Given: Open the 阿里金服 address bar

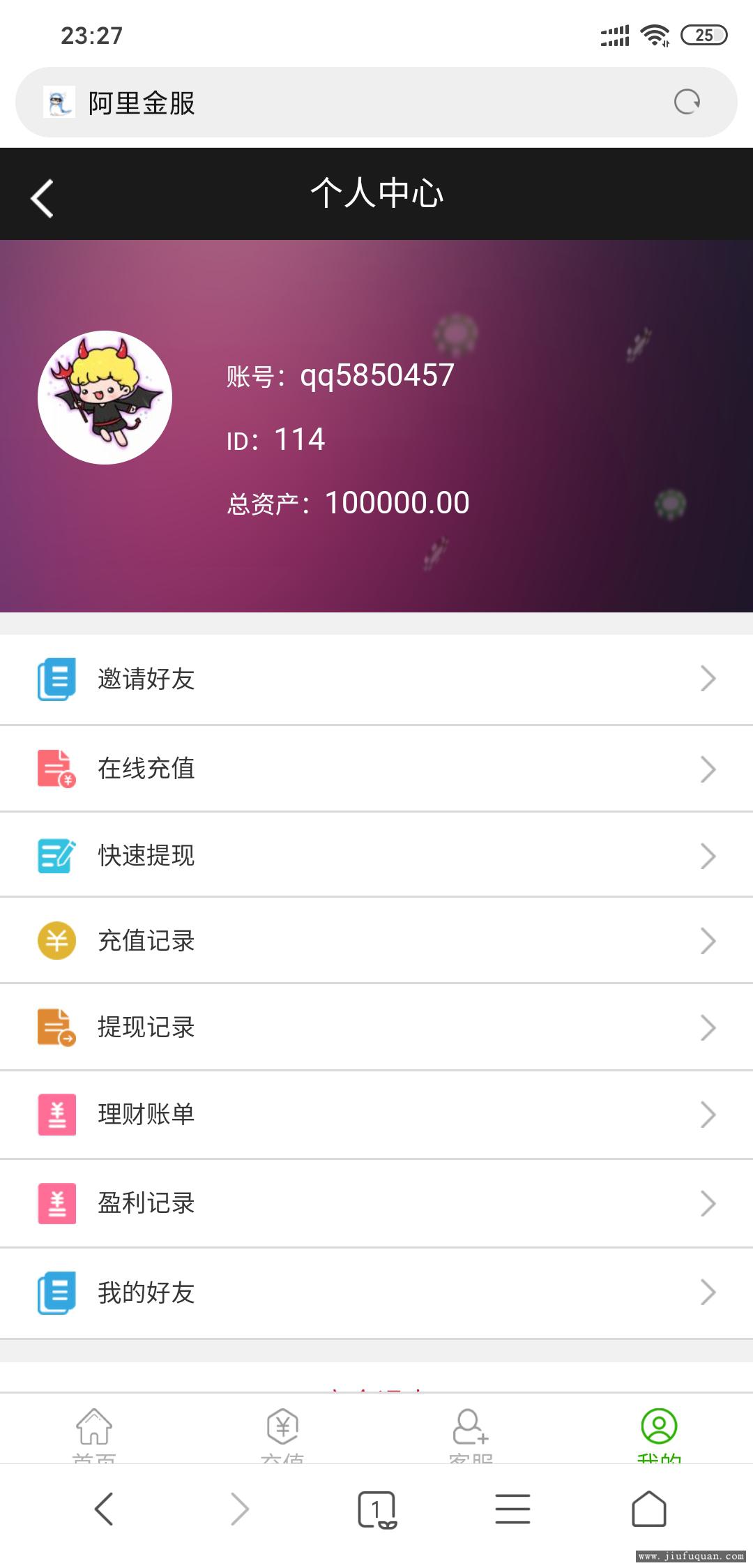Looking at the screenshot, I should click(349, 103).
